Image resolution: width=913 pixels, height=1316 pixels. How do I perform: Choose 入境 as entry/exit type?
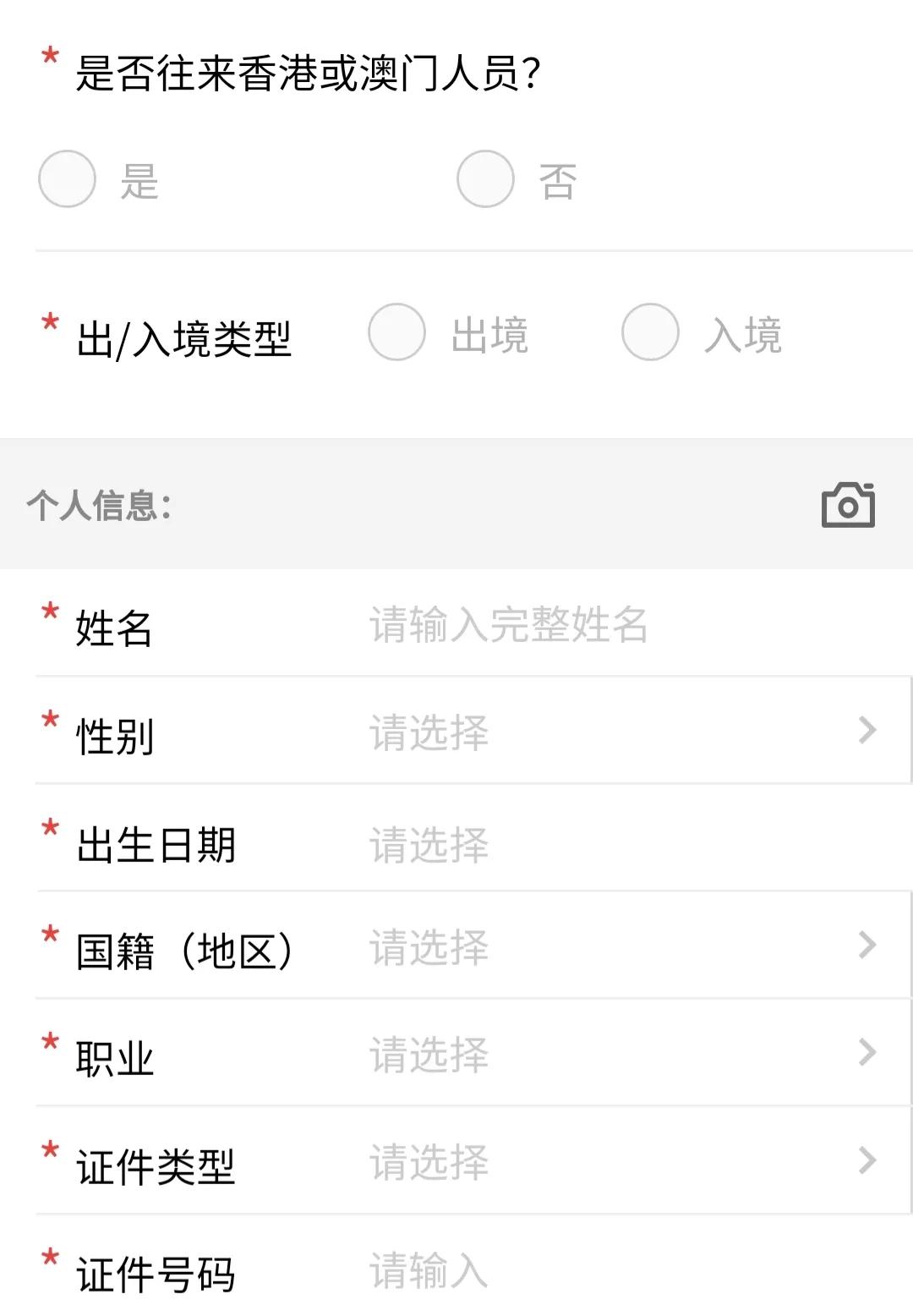point(650,333)
